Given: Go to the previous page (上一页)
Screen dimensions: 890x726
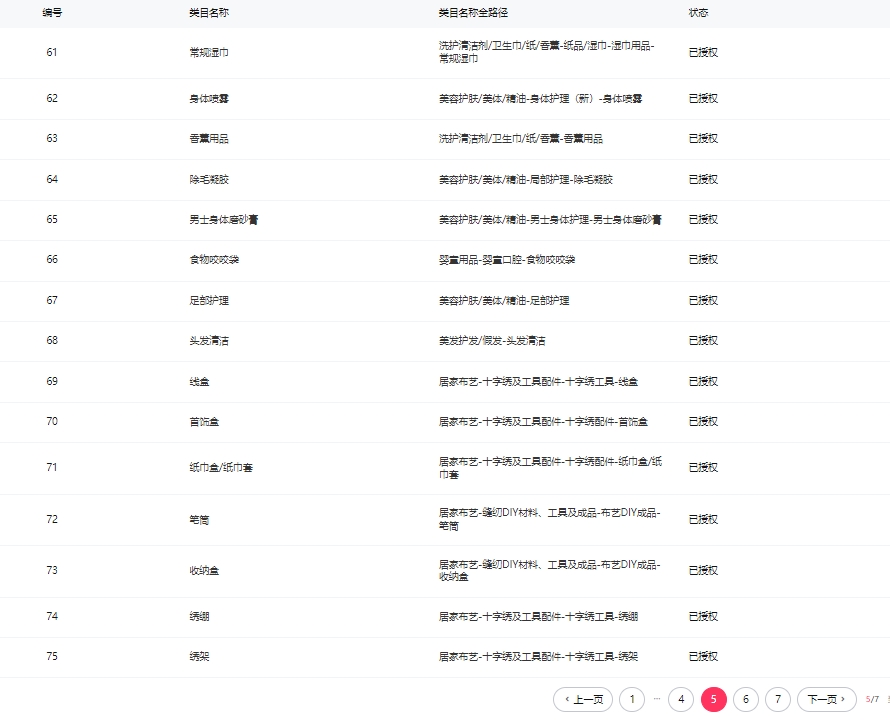Looking at the screenshot, I should tap(583, 699).
